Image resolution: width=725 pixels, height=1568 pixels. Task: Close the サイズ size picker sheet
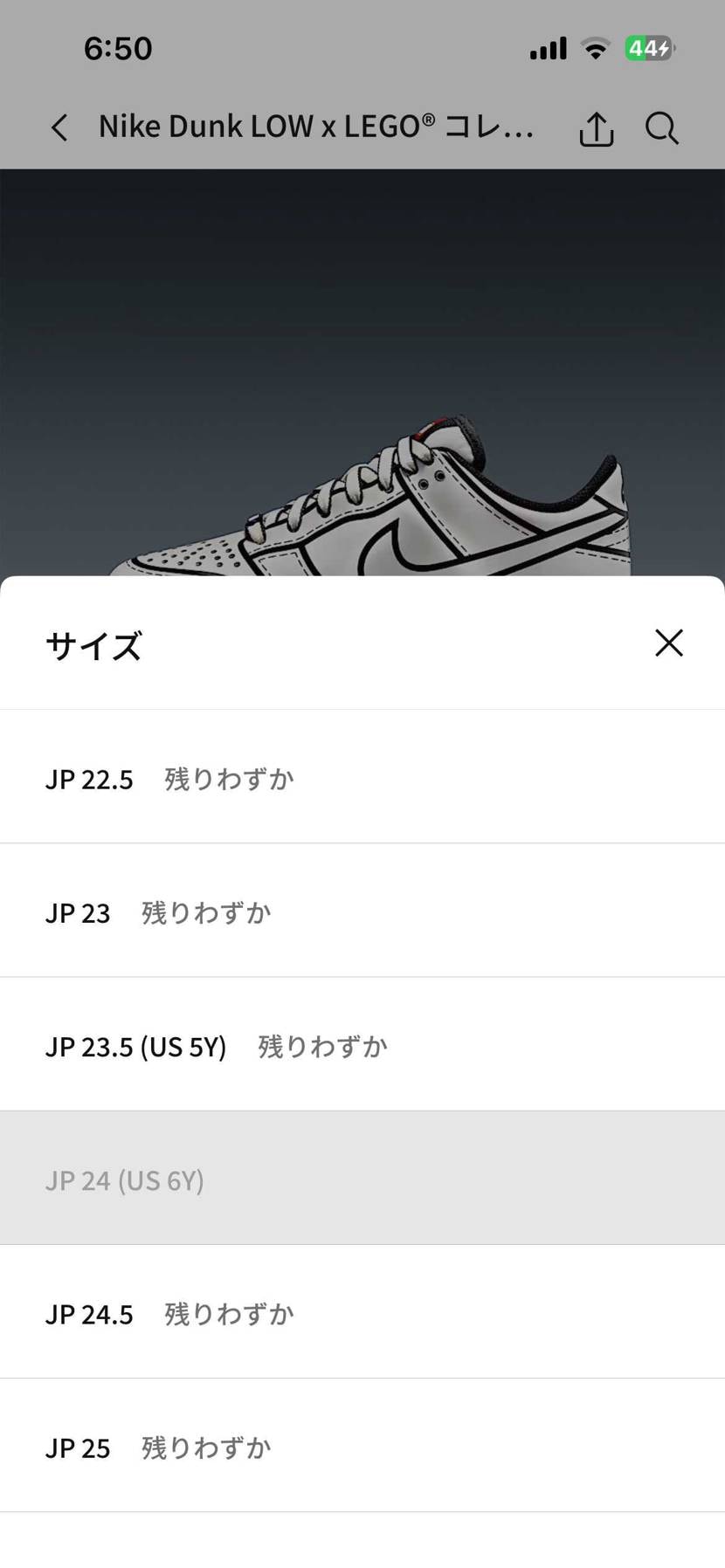(669, 643)
